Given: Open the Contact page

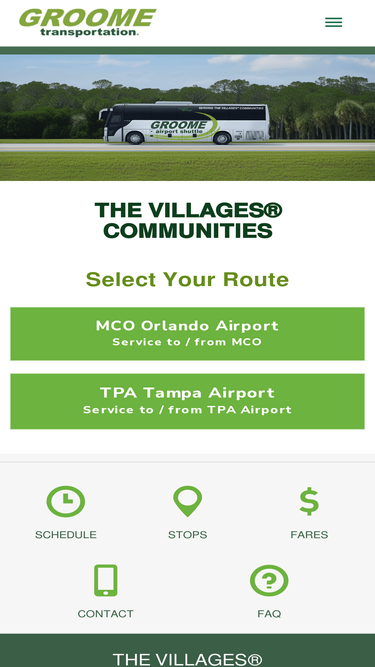Looking at the screenshot, I should click(x=105, y=592).
